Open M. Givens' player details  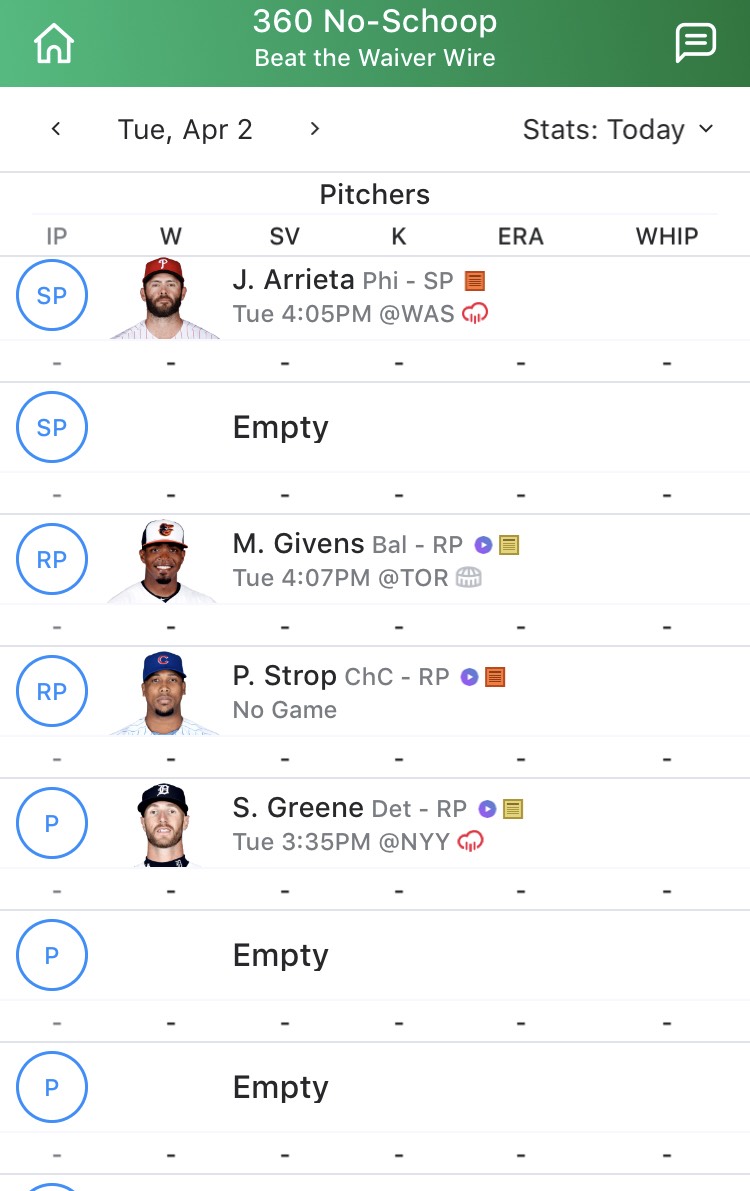click(x=298, y=544)
